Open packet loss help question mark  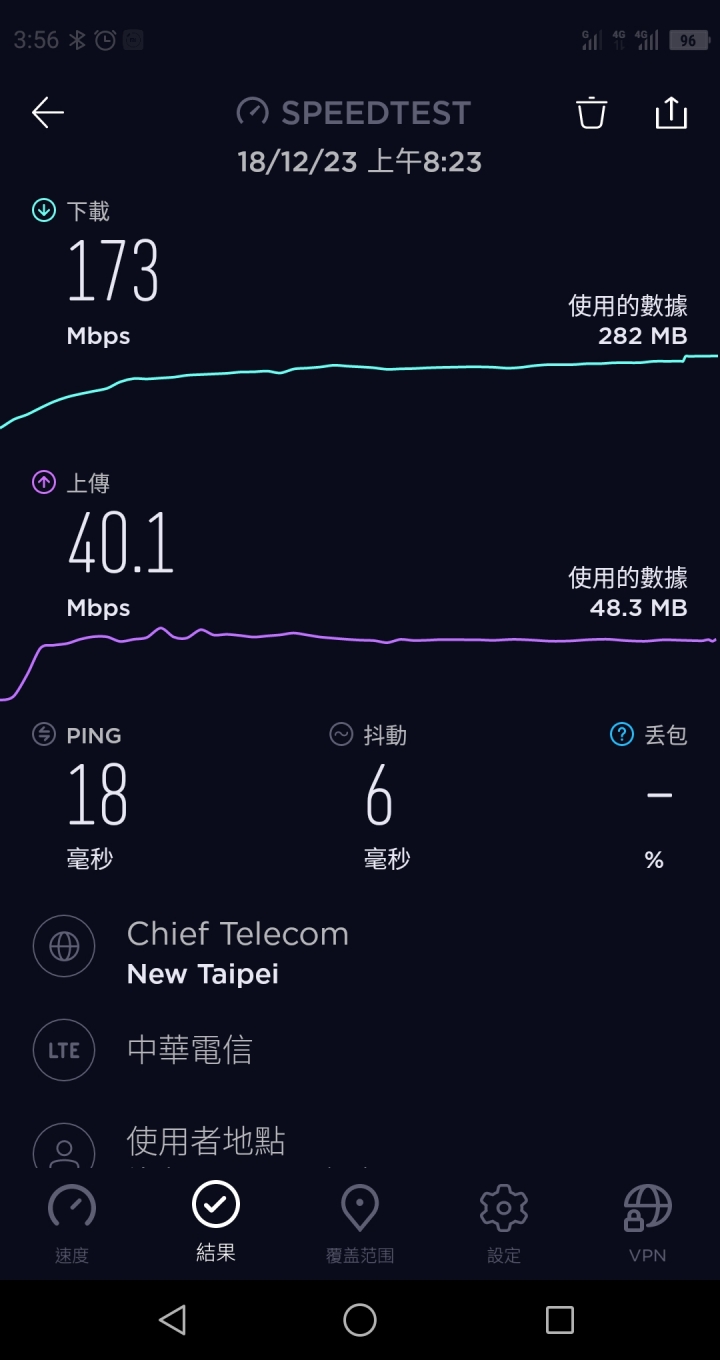point(621,735)
